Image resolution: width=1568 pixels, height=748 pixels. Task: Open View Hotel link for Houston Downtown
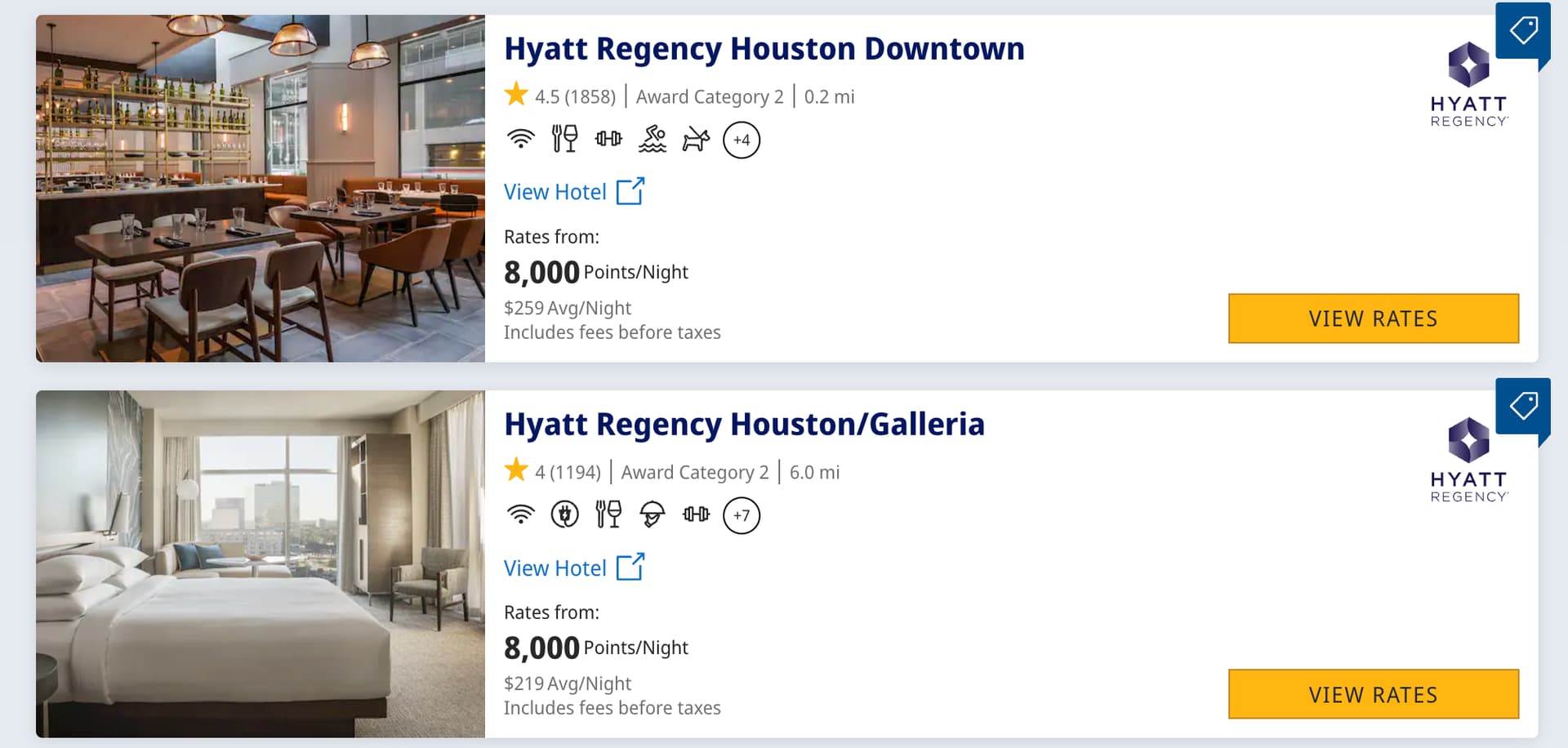click(x=573, y=192)
